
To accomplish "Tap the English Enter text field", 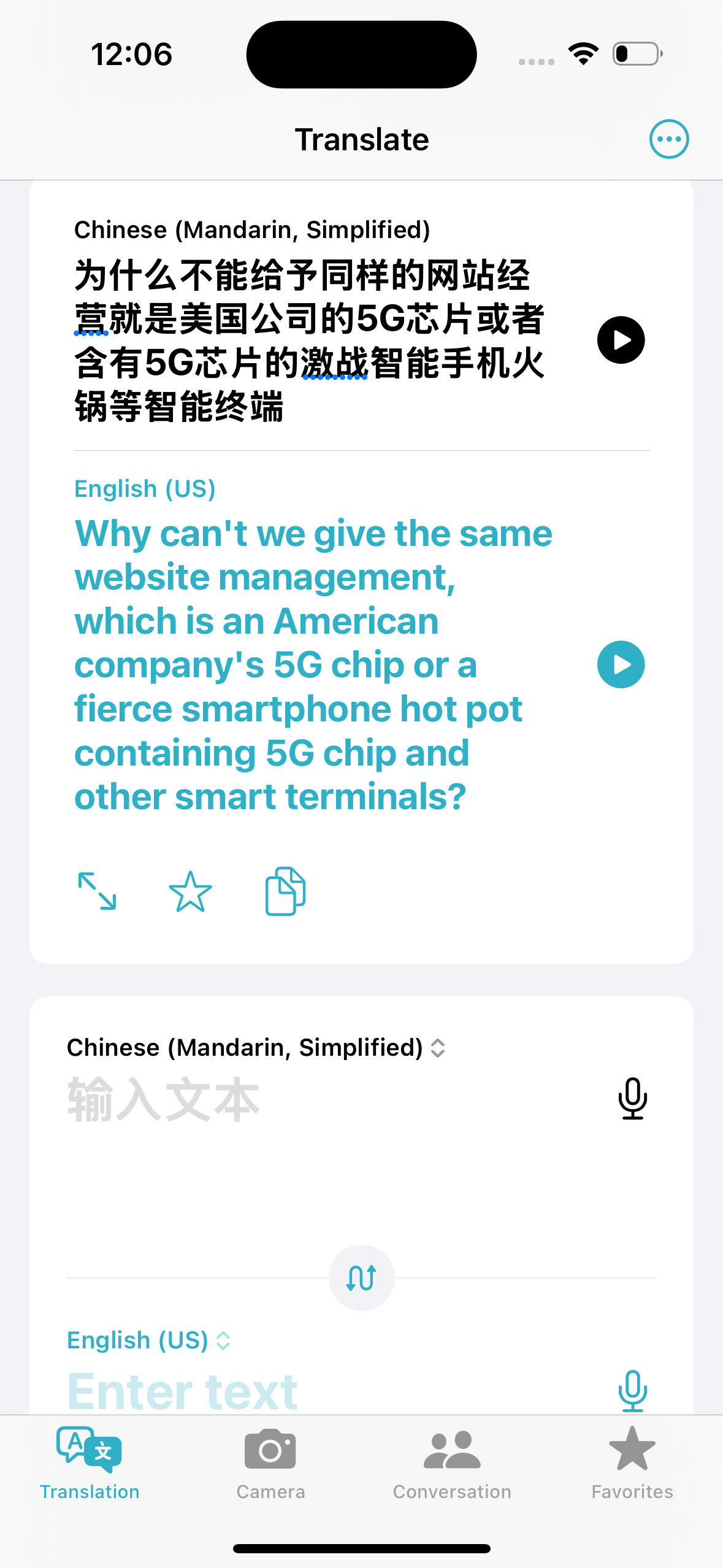I will click(x=307, y=1391).
